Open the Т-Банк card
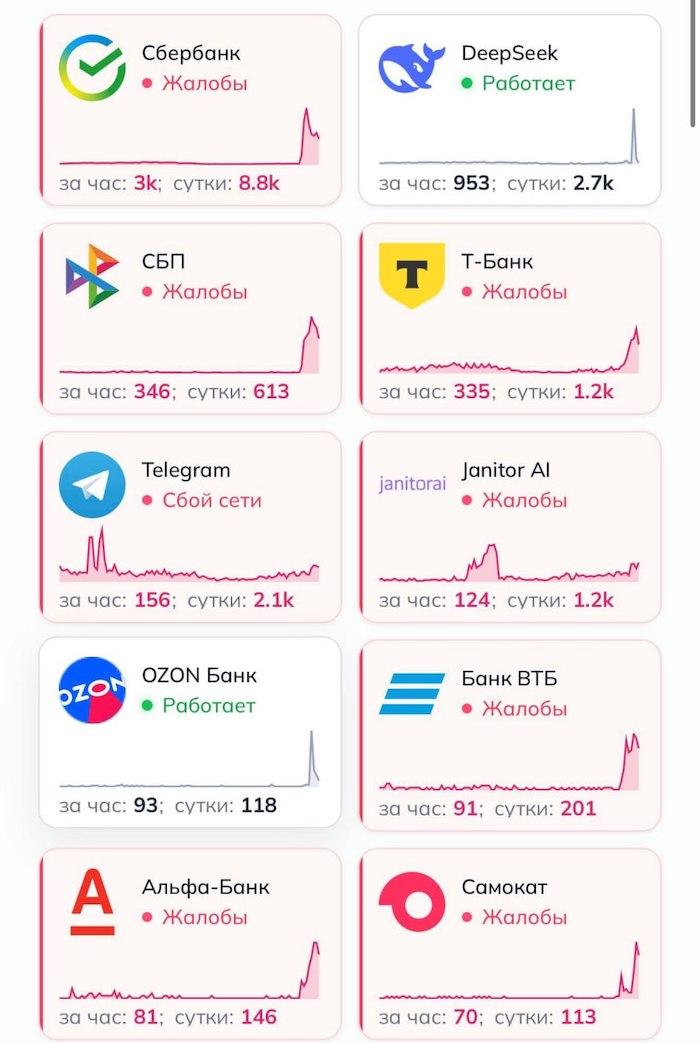 tap(510, 318)
